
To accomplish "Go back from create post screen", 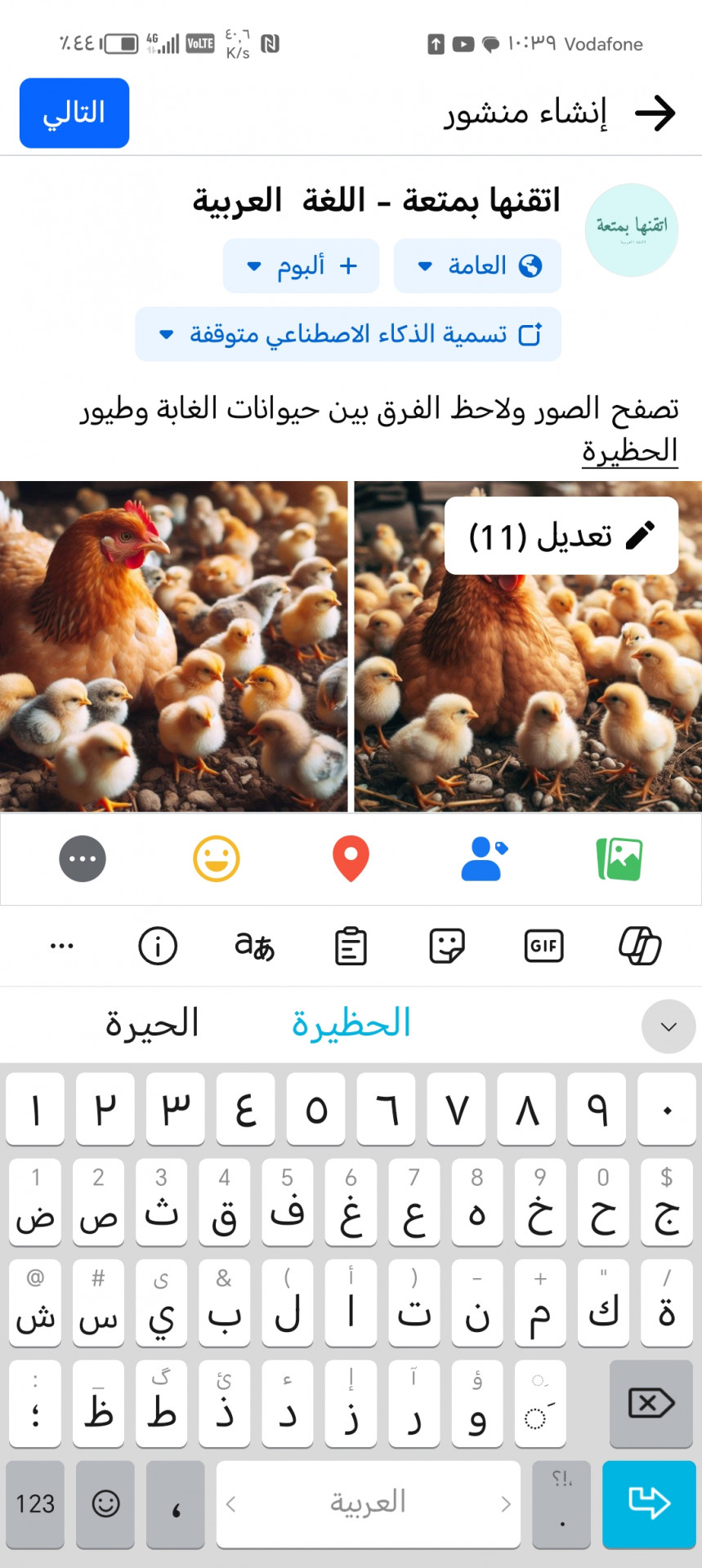I will click(655, 113).
